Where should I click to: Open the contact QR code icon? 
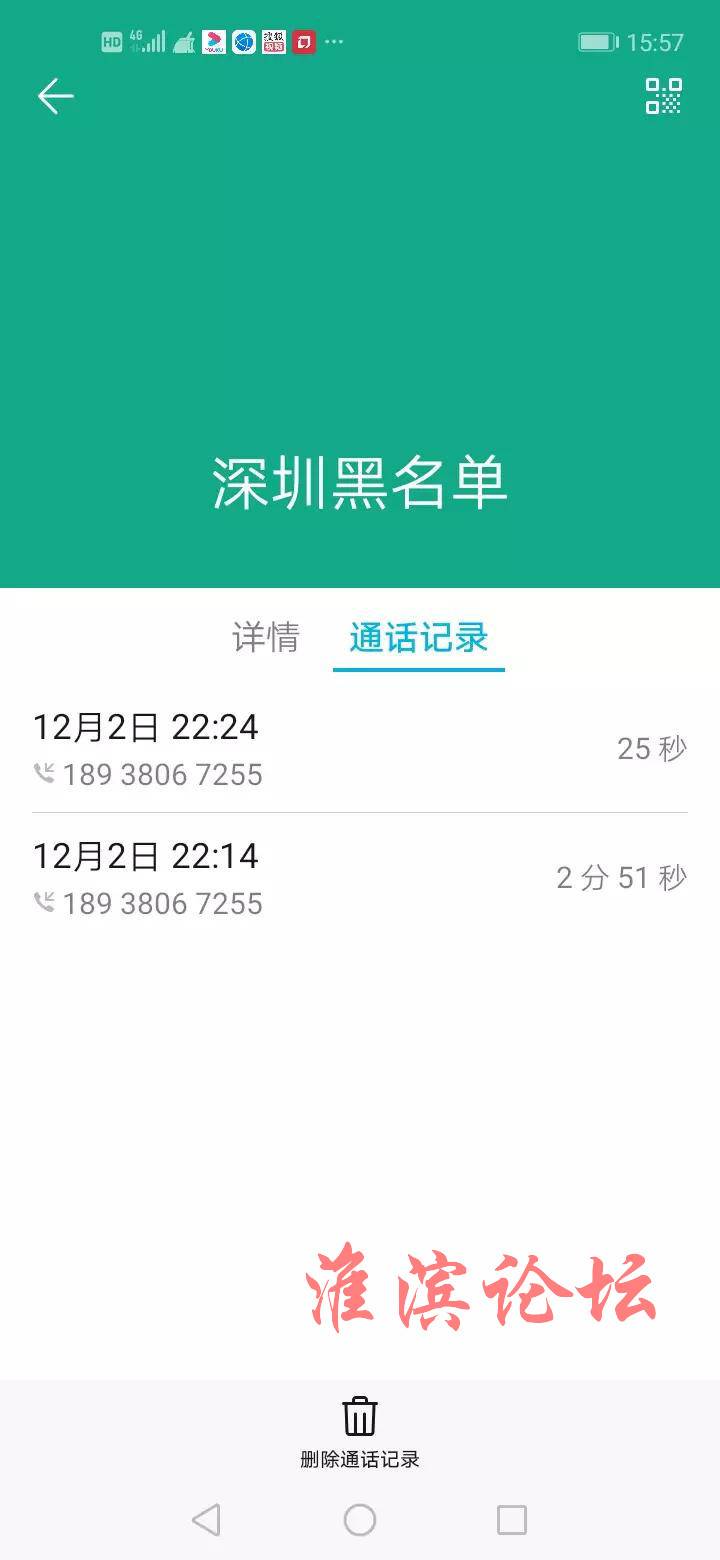click(x=663, y=96)
